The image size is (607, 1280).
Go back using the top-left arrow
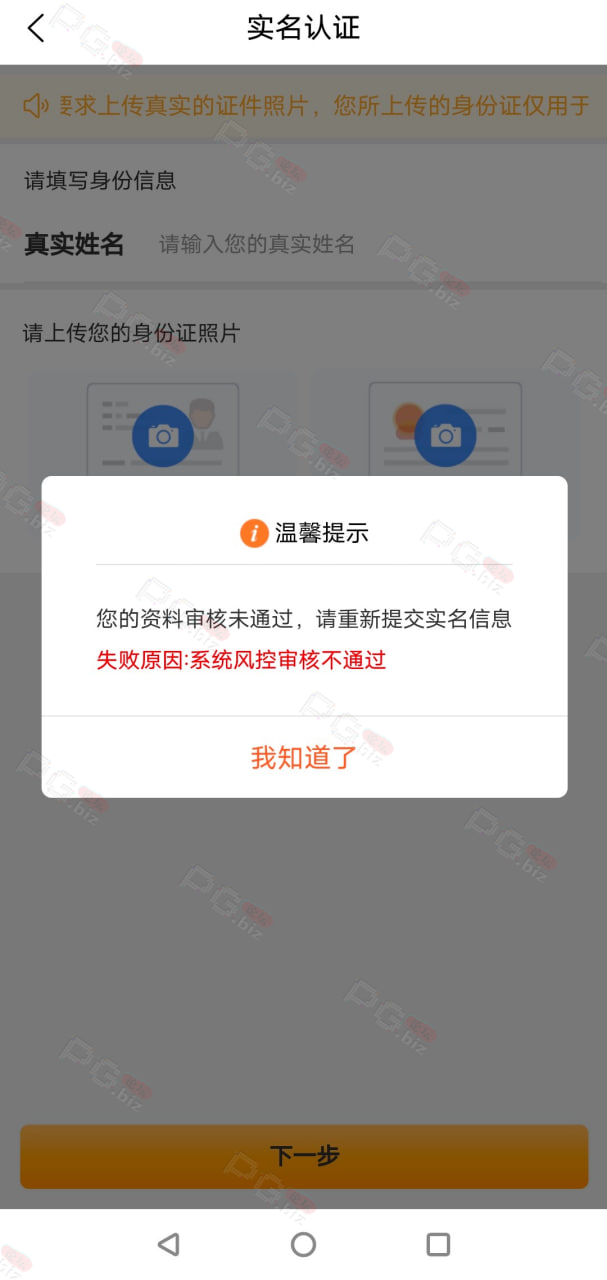[x=36, y=28]
